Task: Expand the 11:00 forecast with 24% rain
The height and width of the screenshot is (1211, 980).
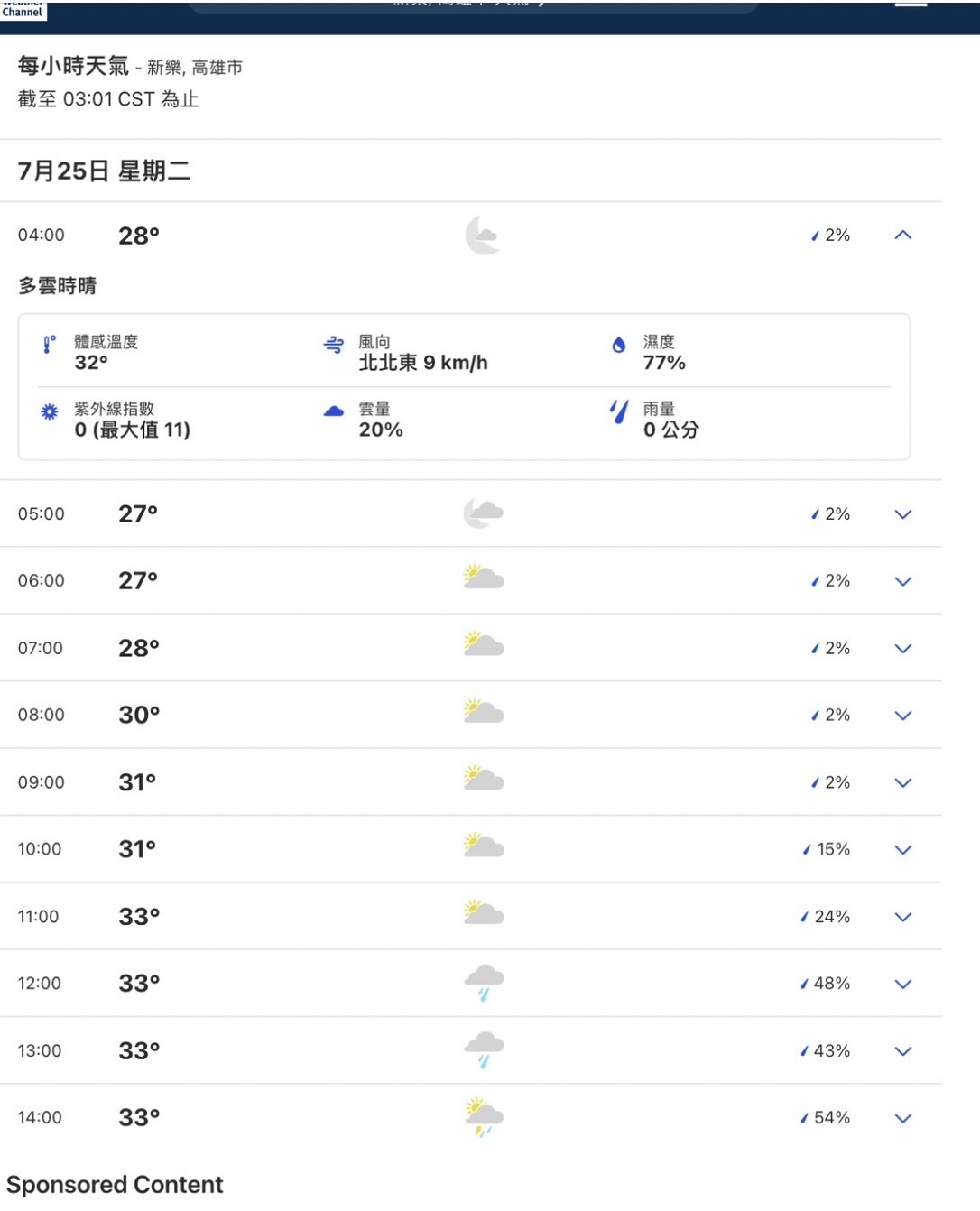Action: pos(902,917)
